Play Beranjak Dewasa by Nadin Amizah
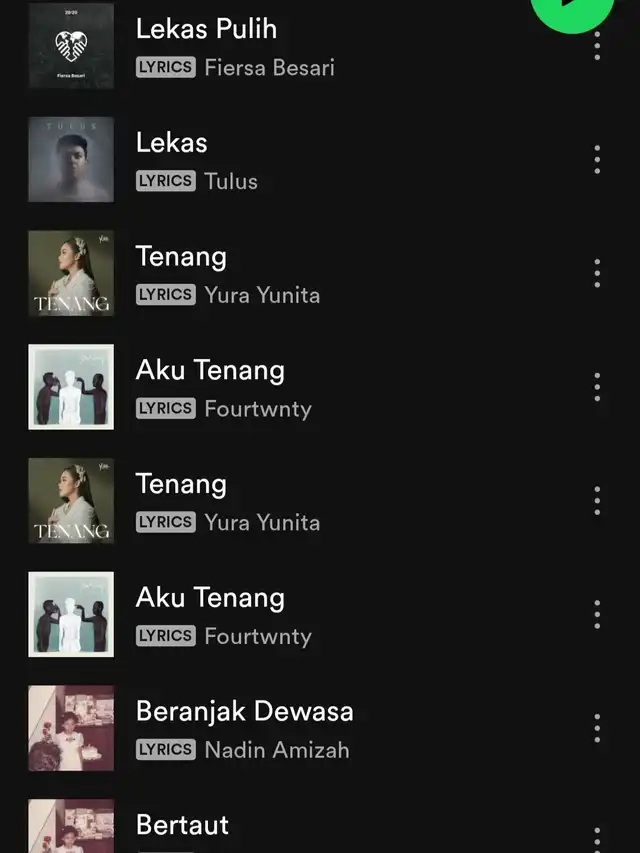640x853 pixels. pyautogui.click(x=244, y=729)
